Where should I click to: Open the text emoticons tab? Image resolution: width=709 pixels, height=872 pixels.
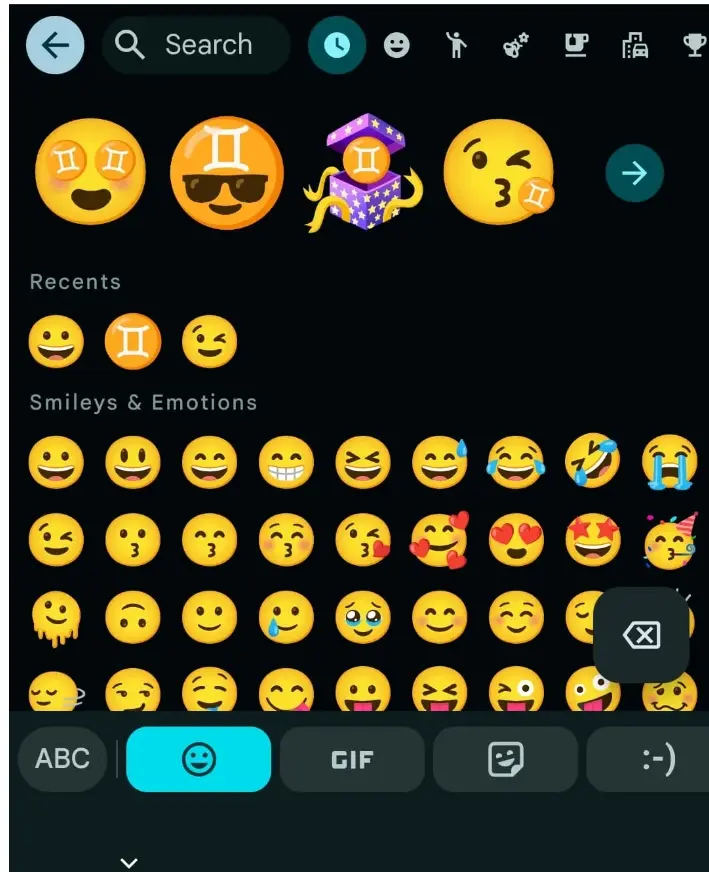657,760
